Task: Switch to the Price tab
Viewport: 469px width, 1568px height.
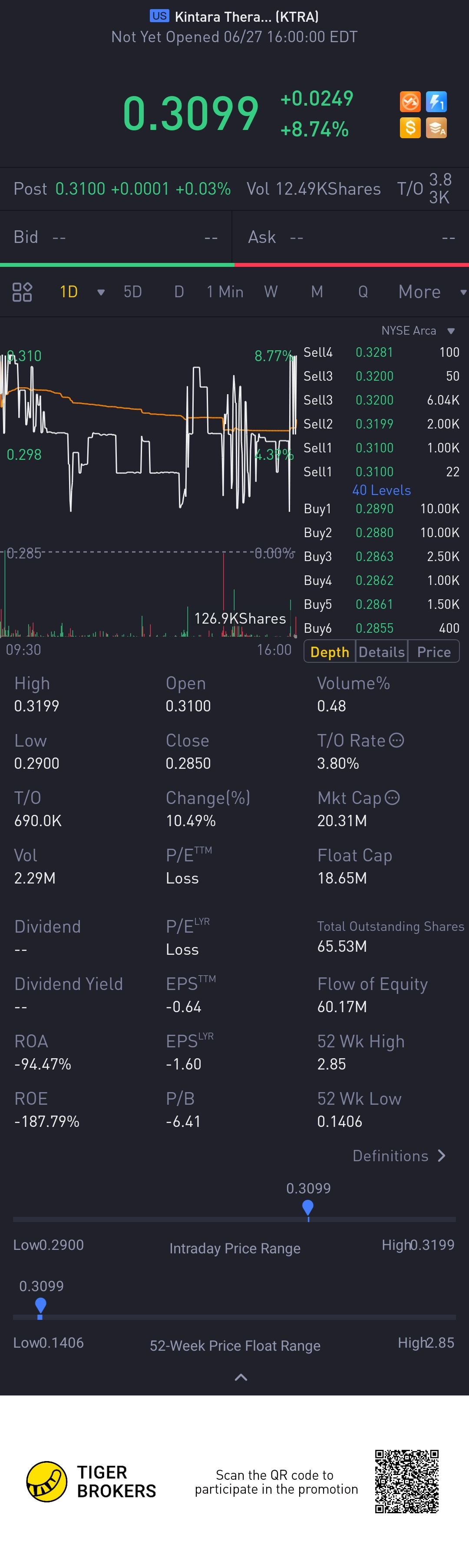Action: 434,652
